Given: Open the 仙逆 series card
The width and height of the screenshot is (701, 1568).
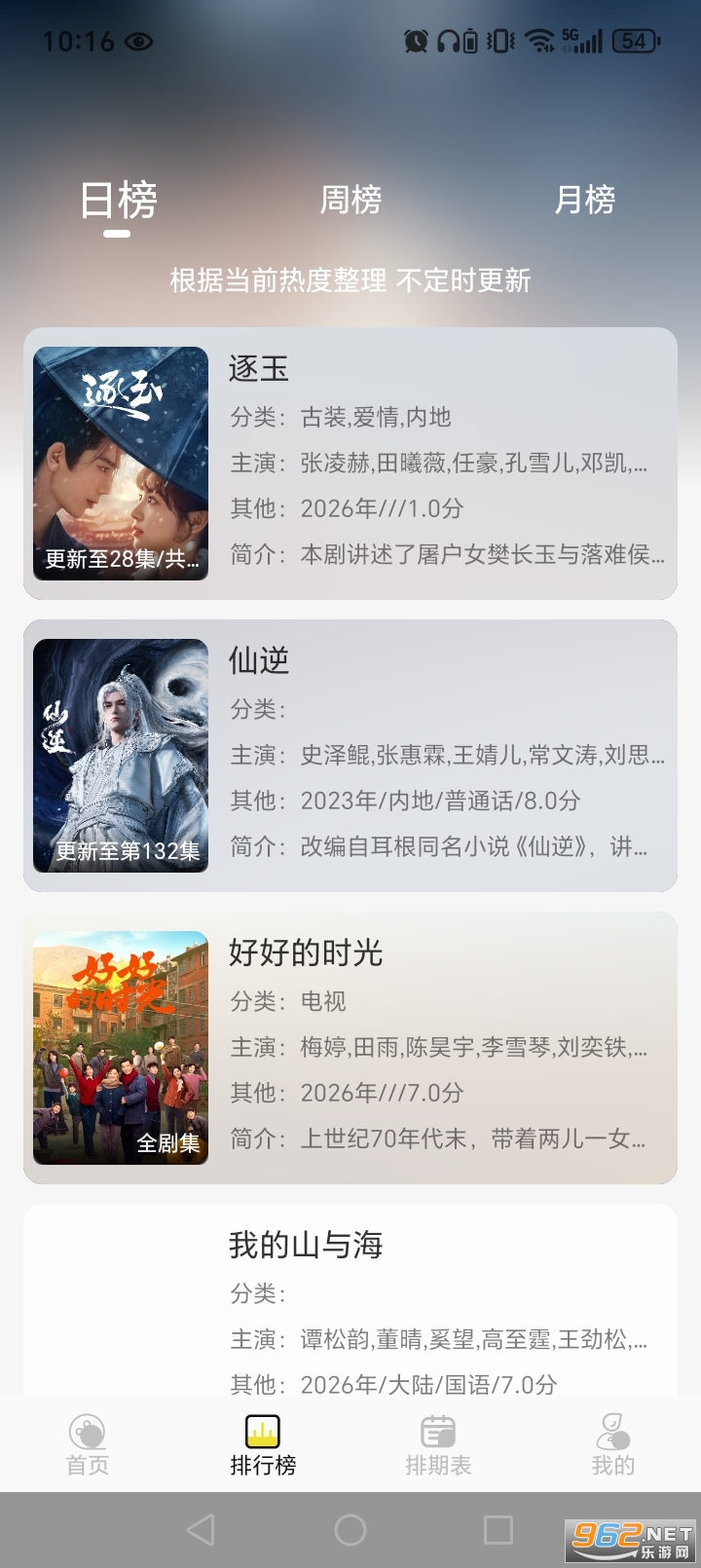Looking at the screenshot, I should (x=350, y=756).
